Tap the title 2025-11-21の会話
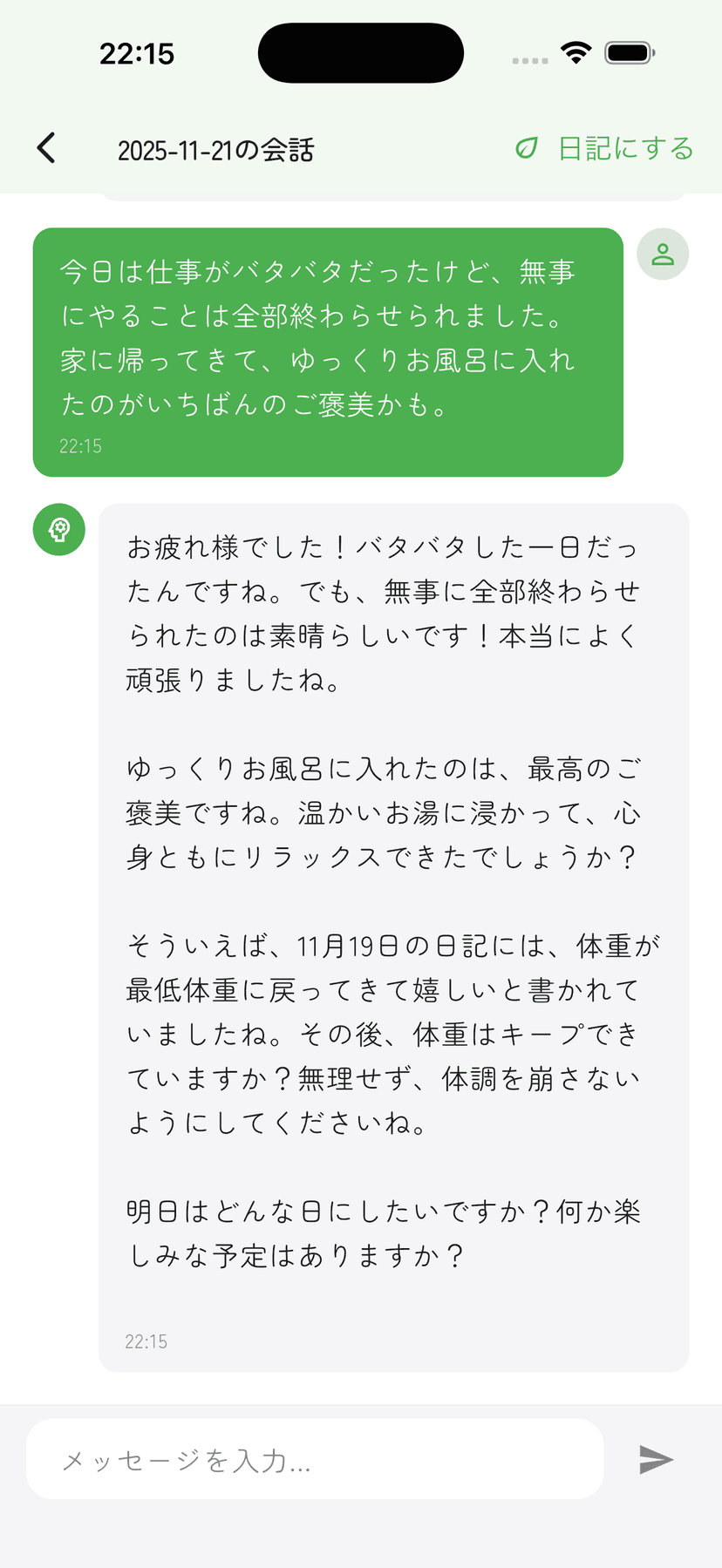The width and height of the screenshot is (722, 1568). pos(215,149)
